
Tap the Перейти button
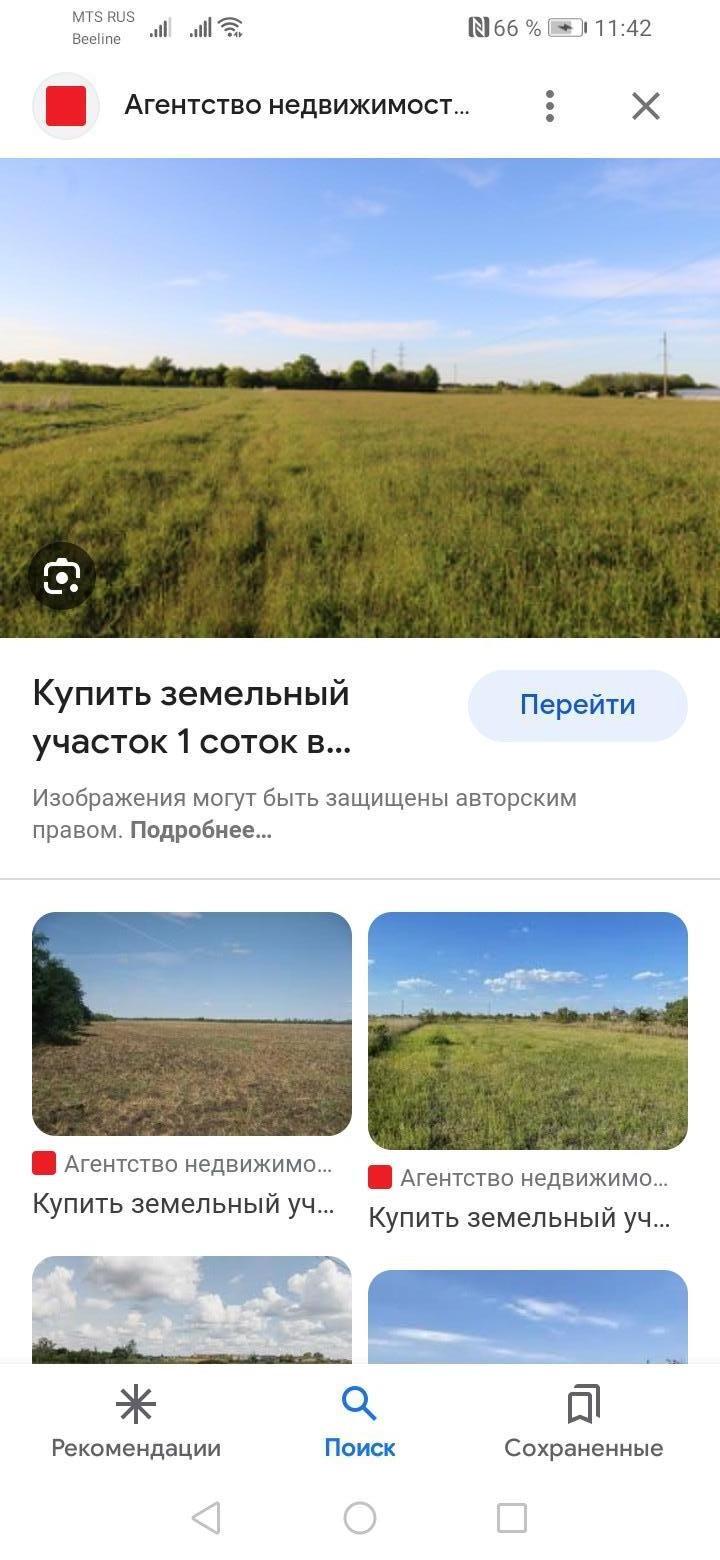pos(577,705)
